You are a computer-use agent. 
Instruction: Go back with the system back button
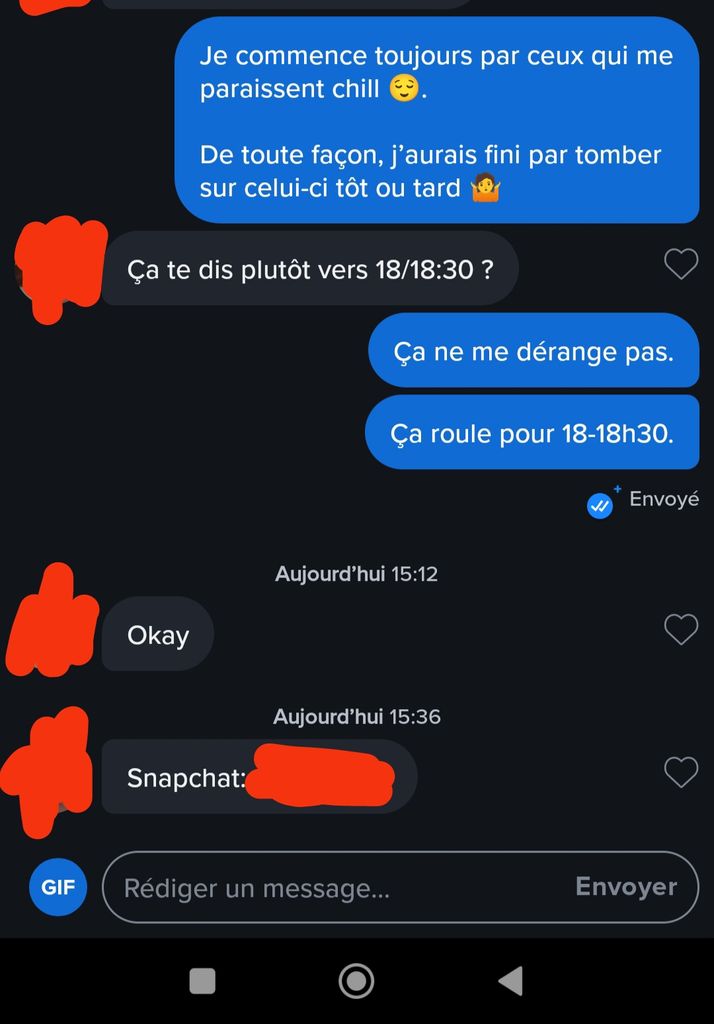coord(510,981)
